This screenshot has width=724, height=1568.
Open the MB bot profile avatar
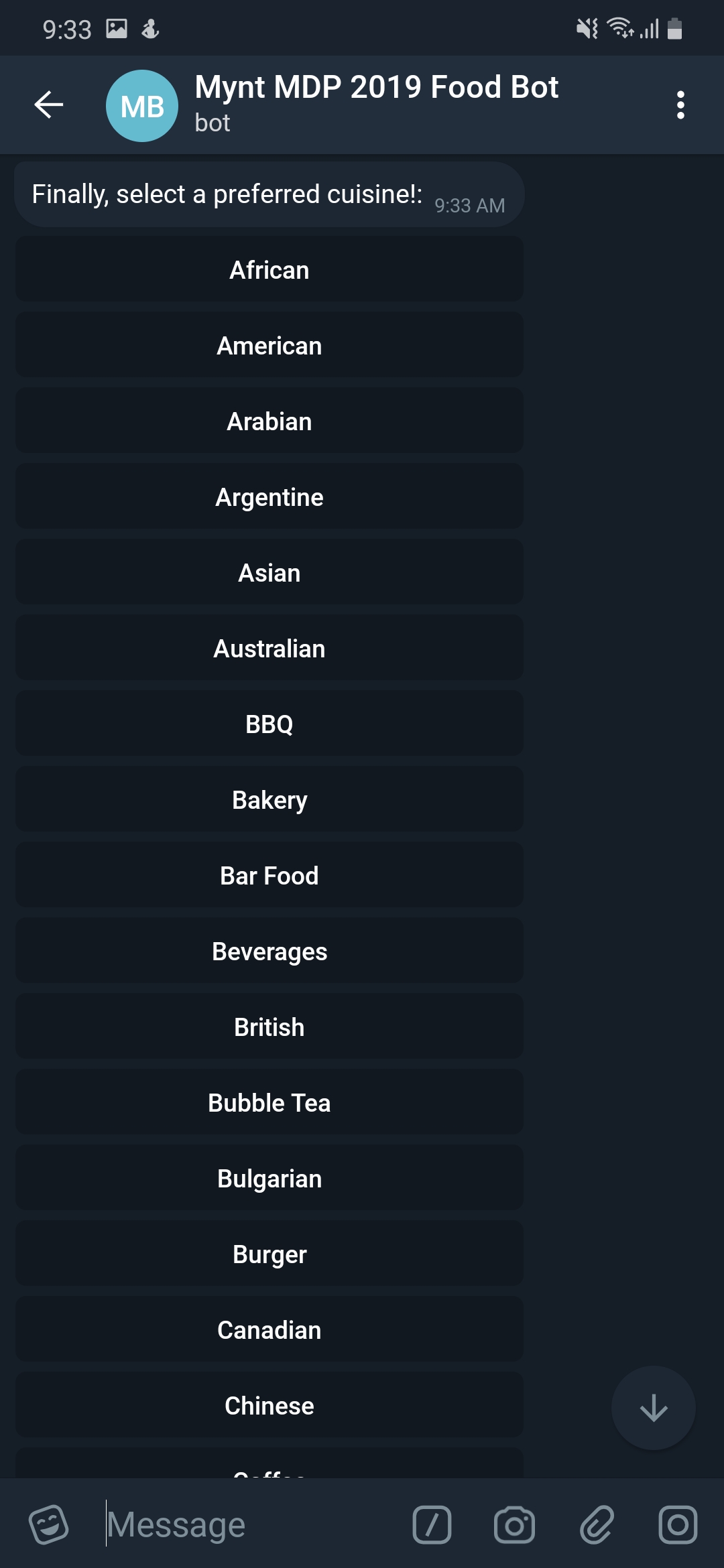tap(142, 106)
